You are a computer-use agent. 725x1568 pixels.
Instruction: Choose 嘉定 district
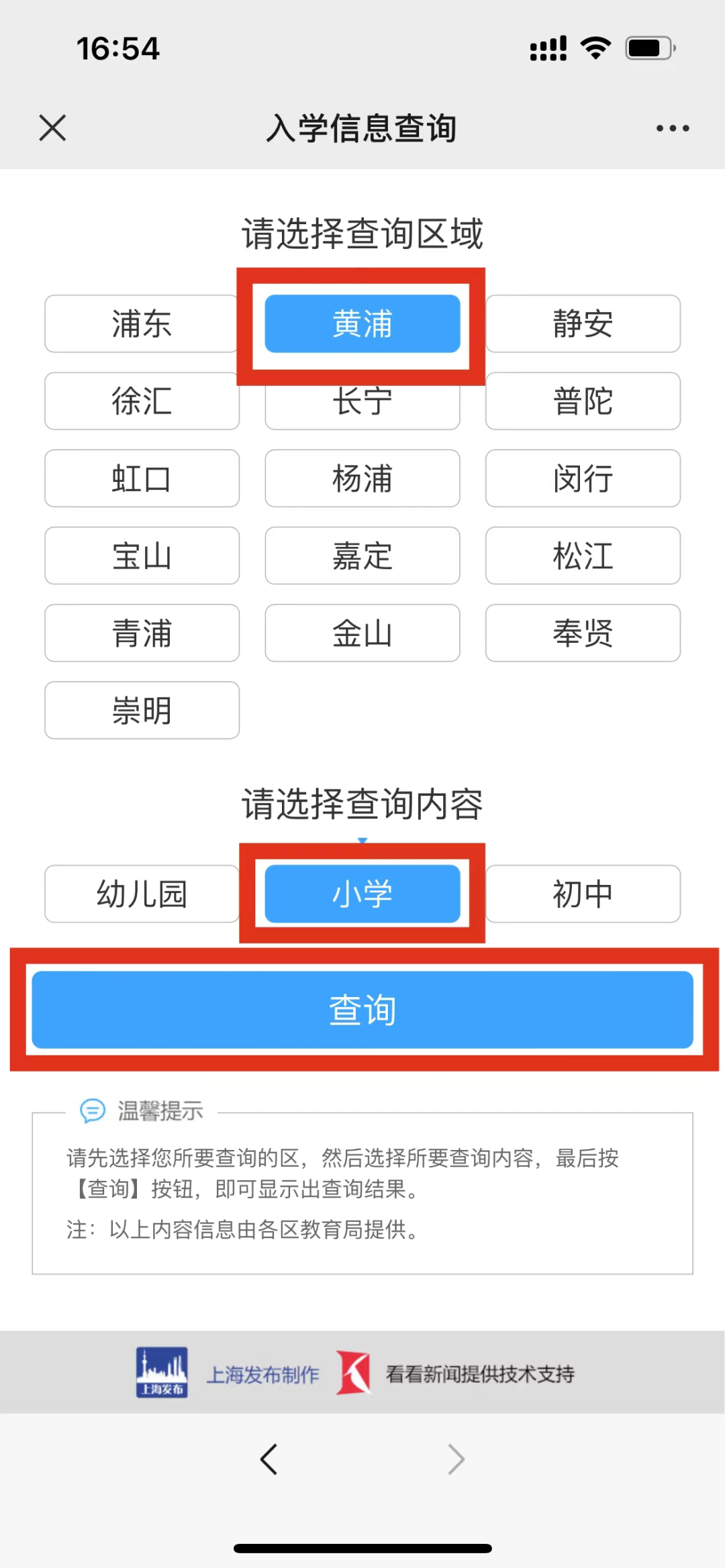(x=362, y=556)
